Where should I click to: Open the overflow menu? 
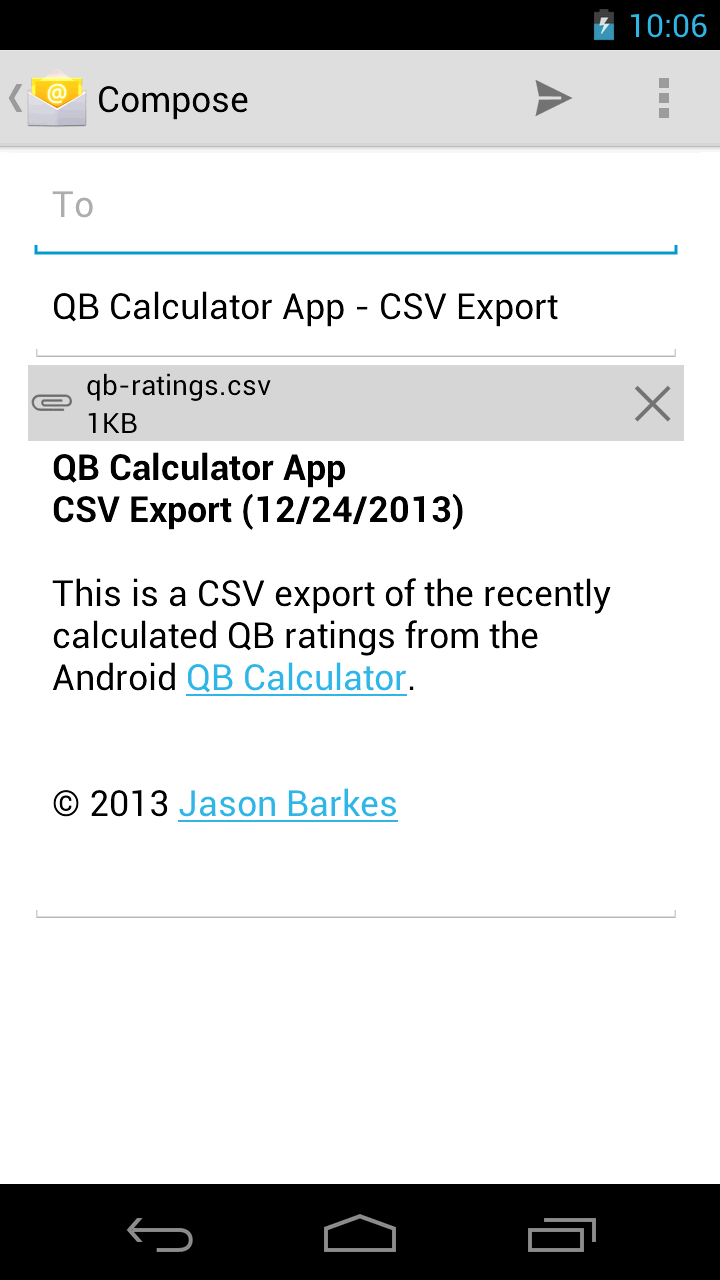tap(663, 98)
